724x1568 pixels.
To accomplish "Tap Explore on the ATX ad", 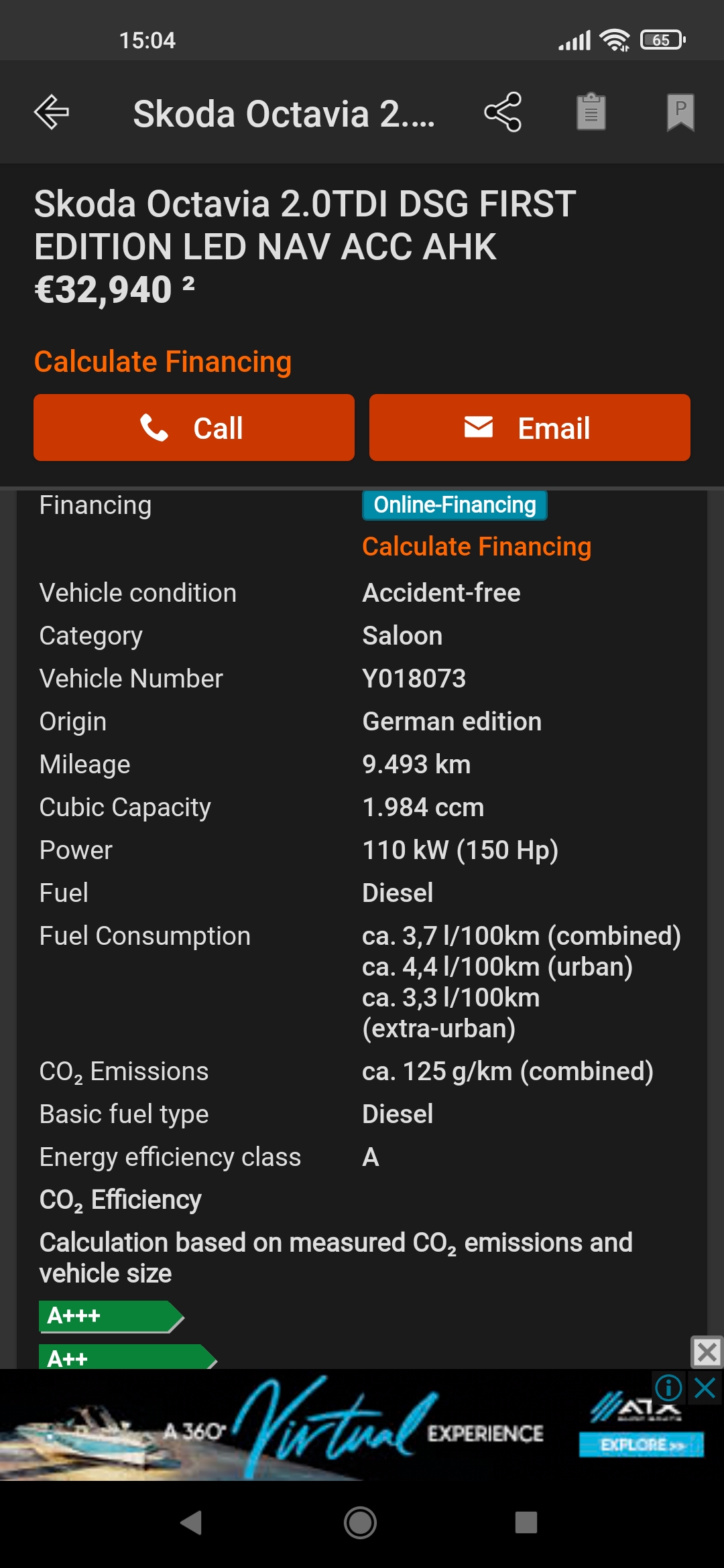I will [641, 1445].
